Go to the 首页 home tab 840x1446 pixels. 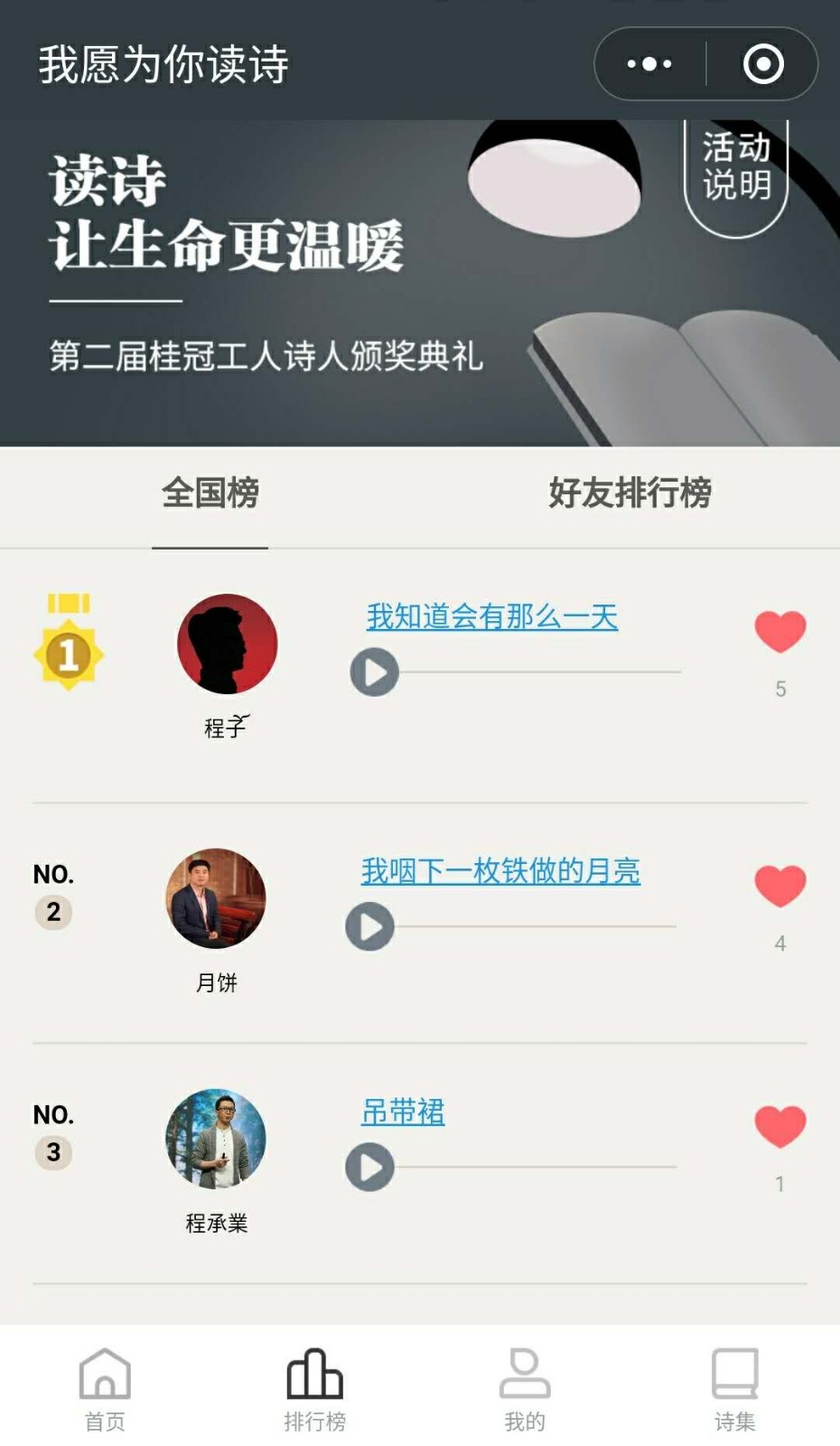tap(105, 1389)
